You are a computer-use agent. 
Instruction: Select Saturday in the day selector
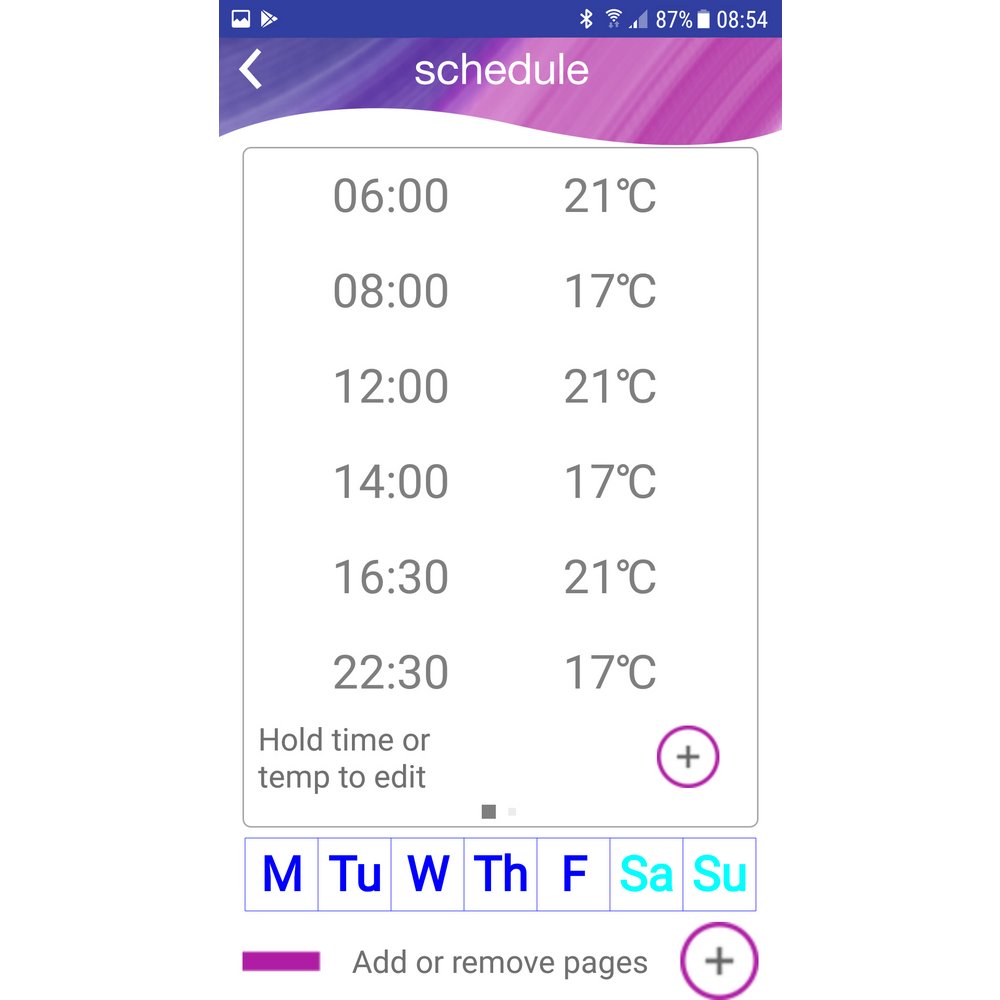pos(646,875)
